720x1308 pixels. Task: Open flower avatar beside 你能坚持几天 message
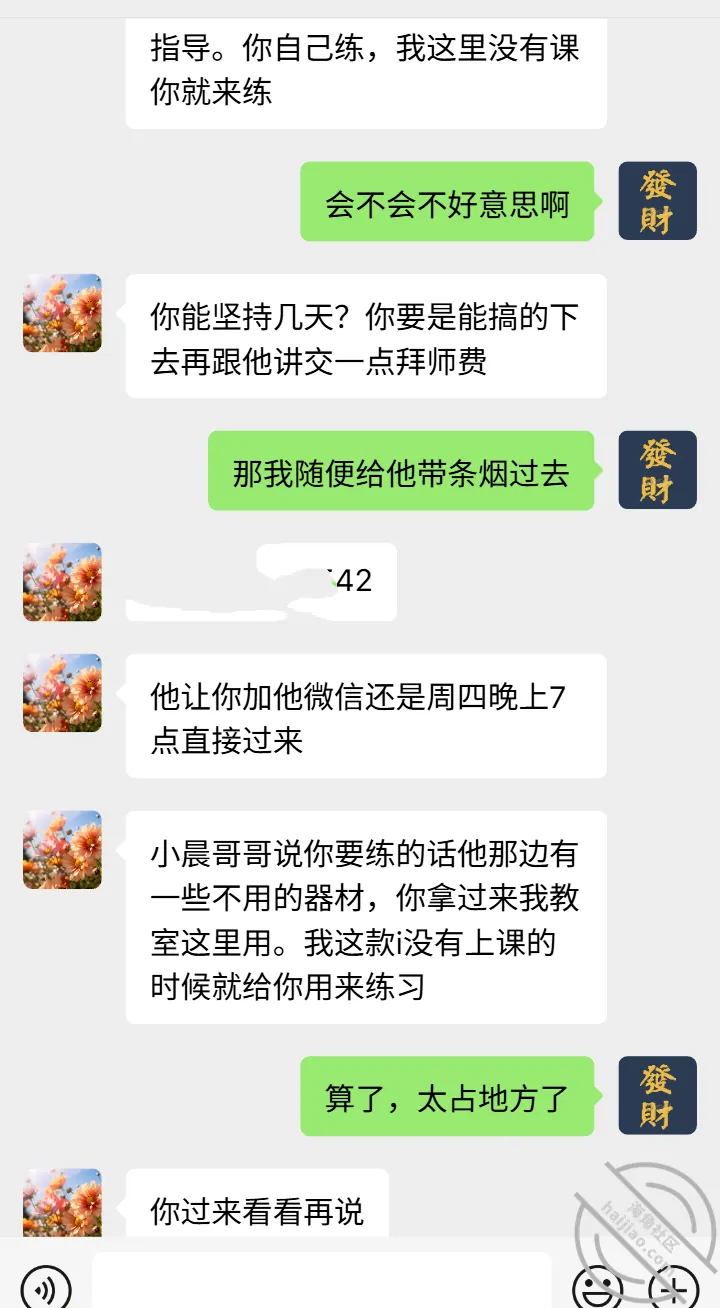pyautogui.click(x=62, y=313)
